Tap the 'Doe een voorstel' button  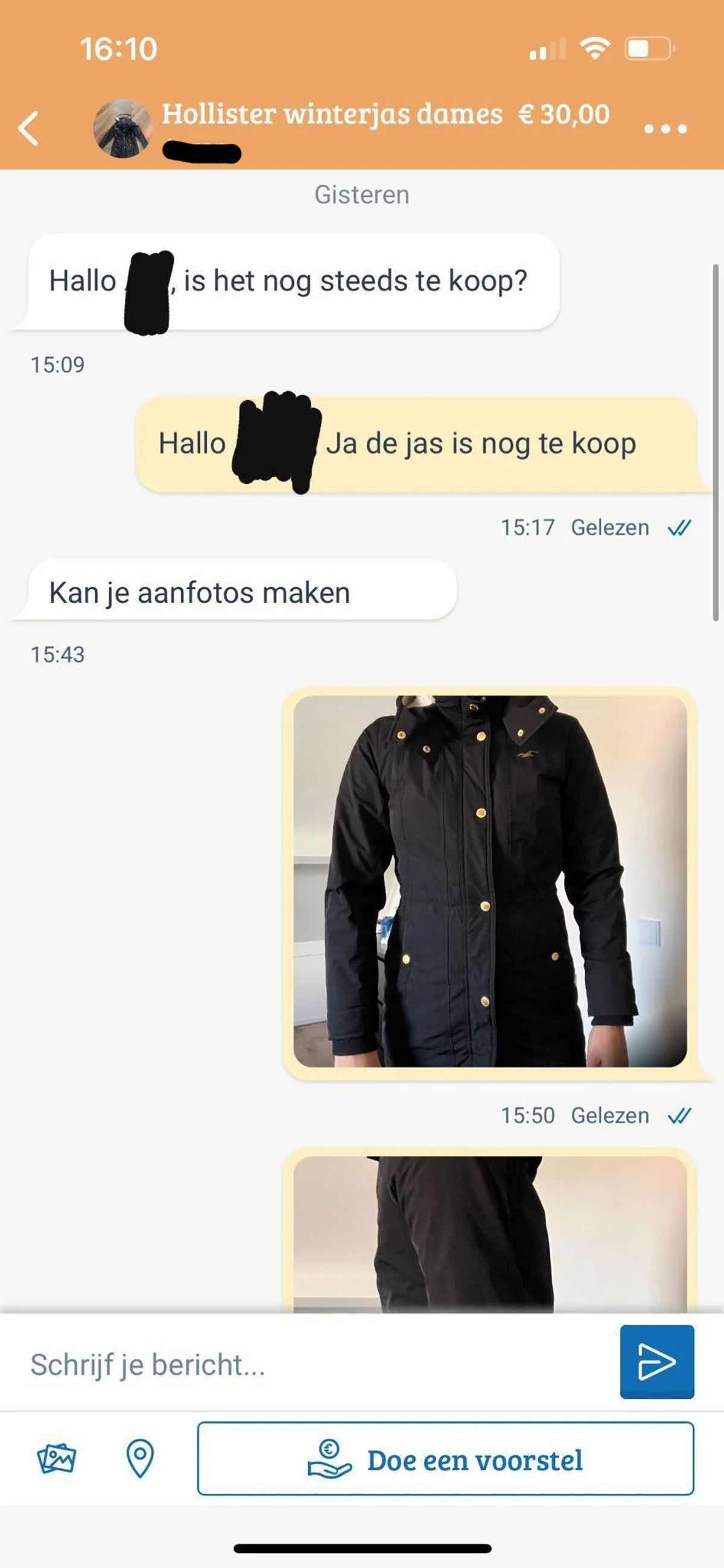(x=445, y=1458)
